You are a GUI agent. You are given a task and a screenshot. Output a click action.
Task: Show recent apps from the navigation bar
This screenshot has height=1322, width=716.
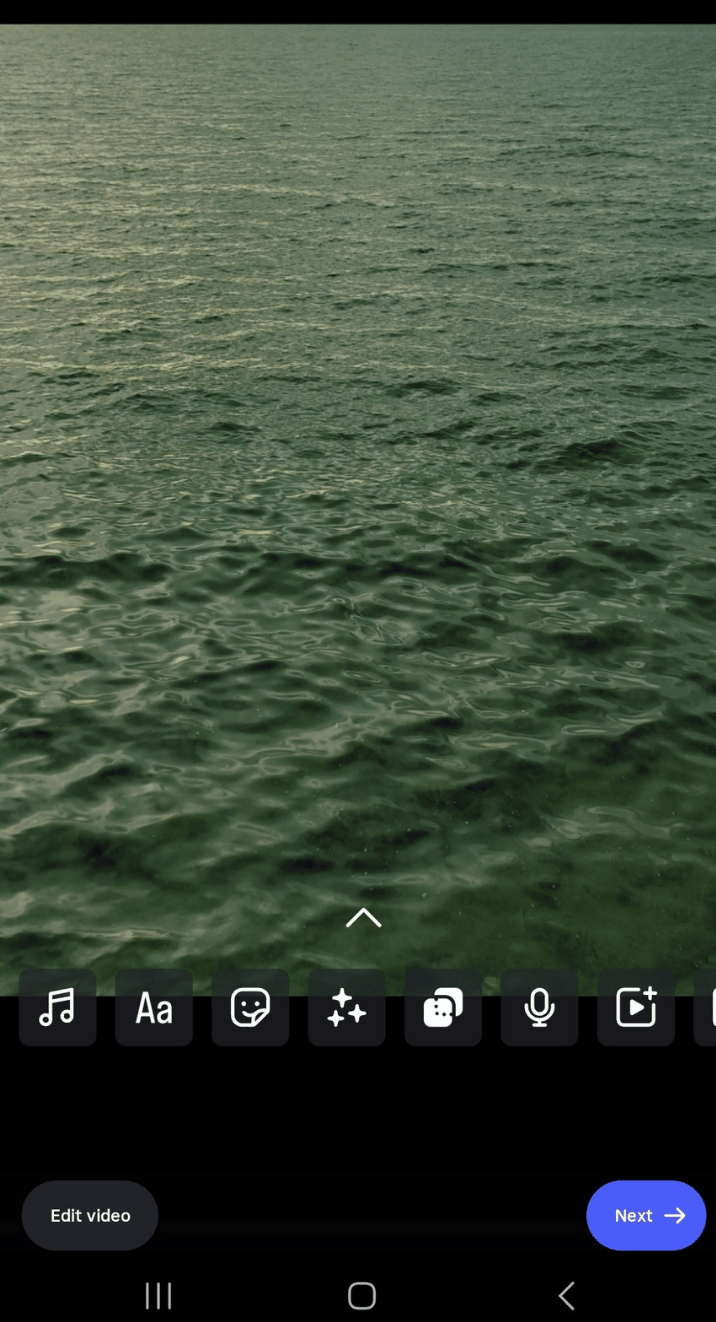[x=158, y=1296]
